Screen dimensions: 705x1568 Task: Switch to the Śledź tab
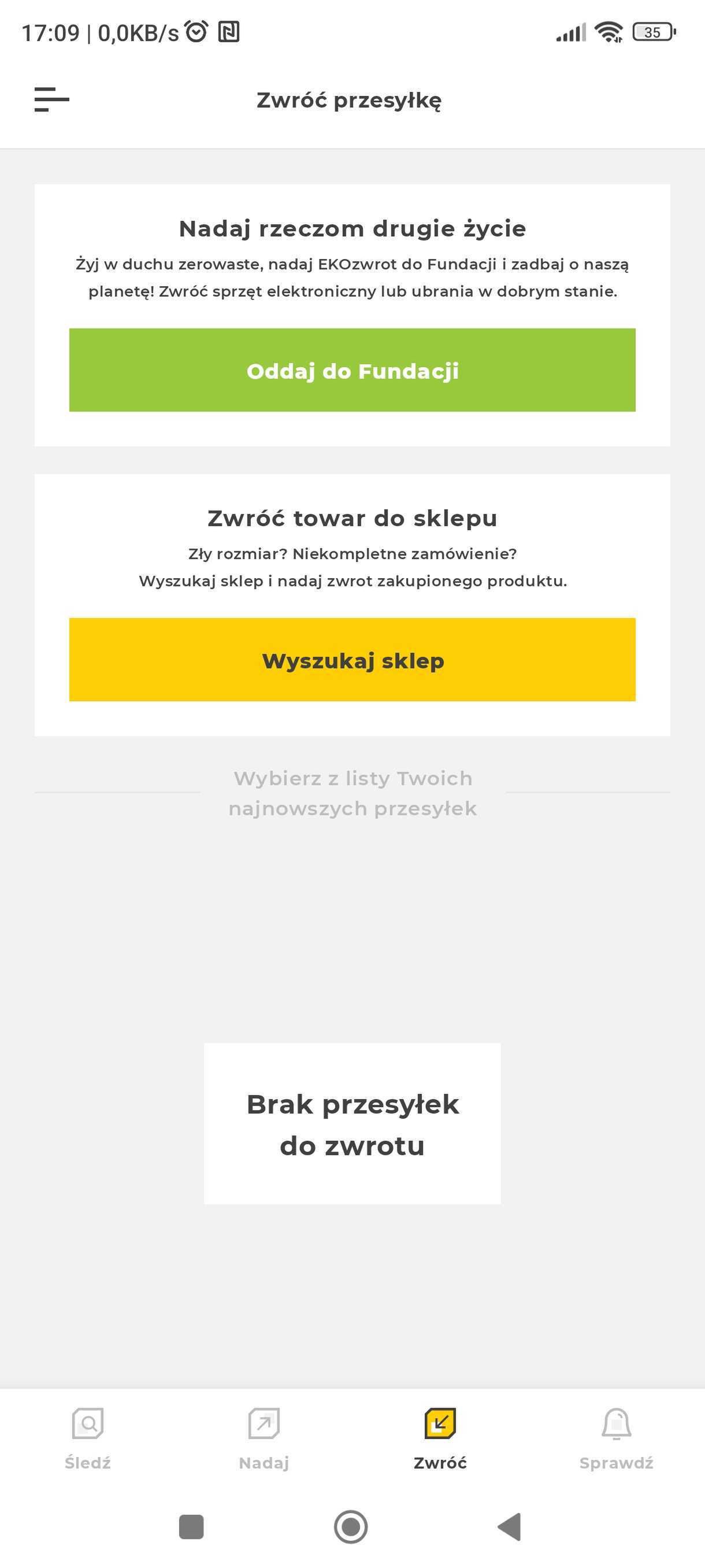pyautogui.click(x=88, y=1439)
